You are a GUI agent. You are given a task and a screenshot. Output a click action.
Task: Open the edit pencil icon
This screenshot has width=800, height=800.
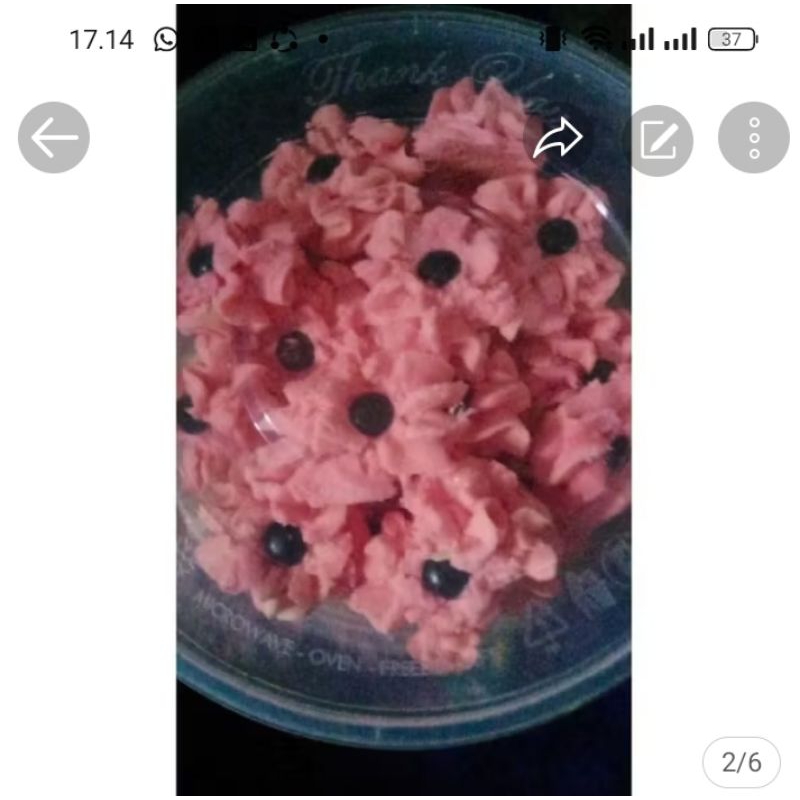point(658,139)
